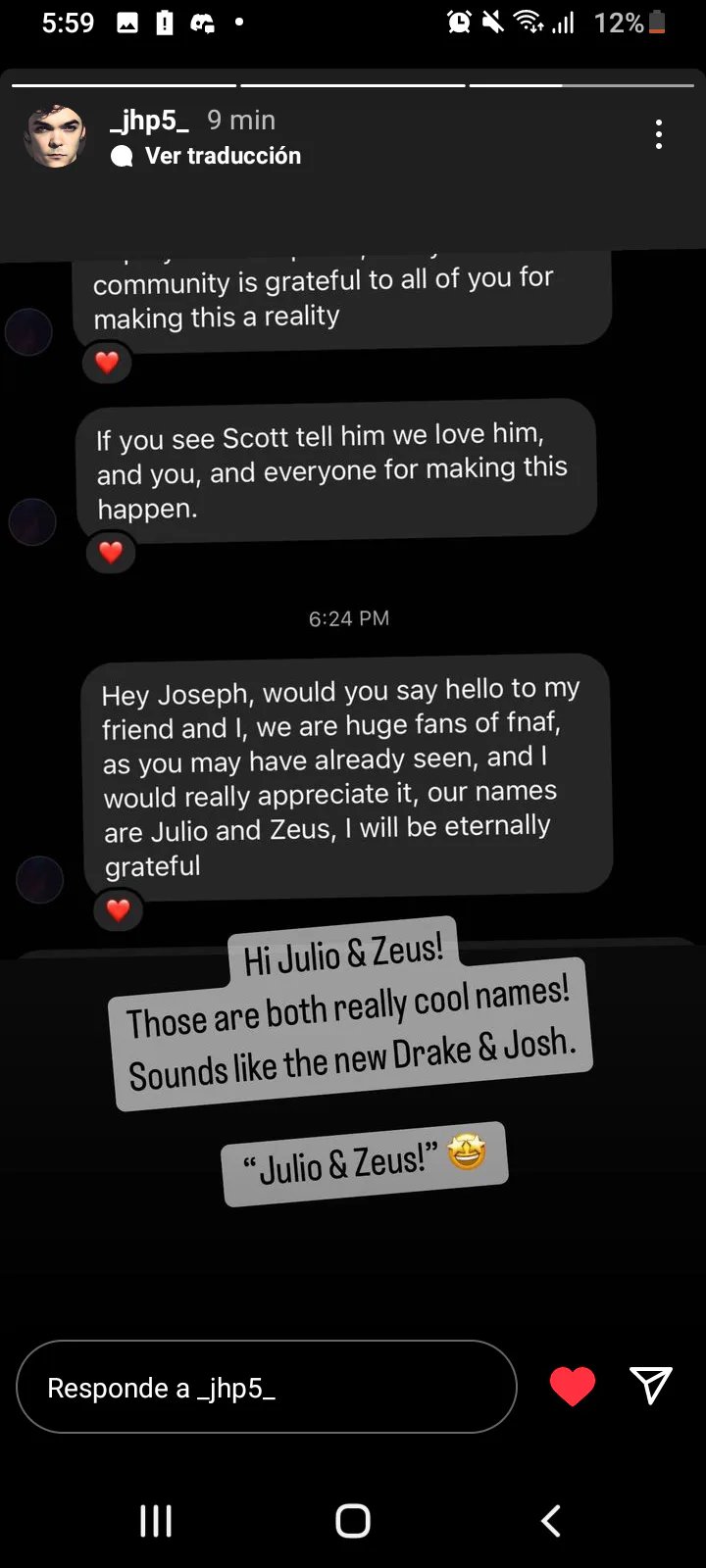Tap the Responde a _jhp5_ reply field
The height and width of the screenshot is (1568, 706).
[x=266, y=1387]
